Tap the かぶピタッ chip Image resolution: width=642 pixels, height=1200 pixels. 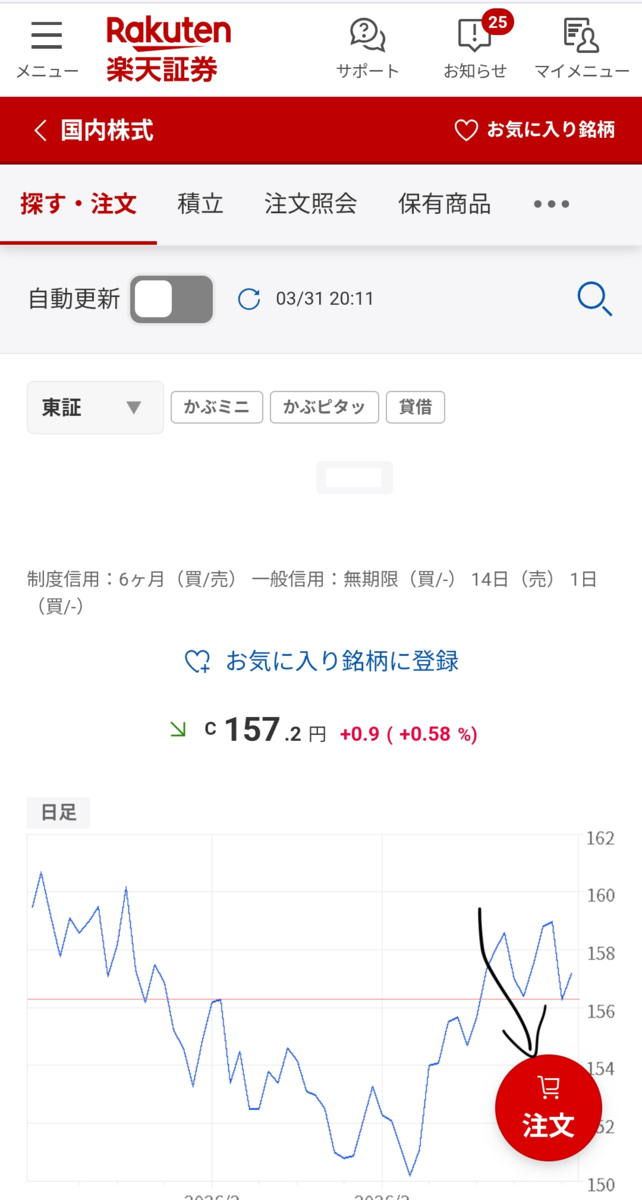pyautogui.click(x=325, y=407)
